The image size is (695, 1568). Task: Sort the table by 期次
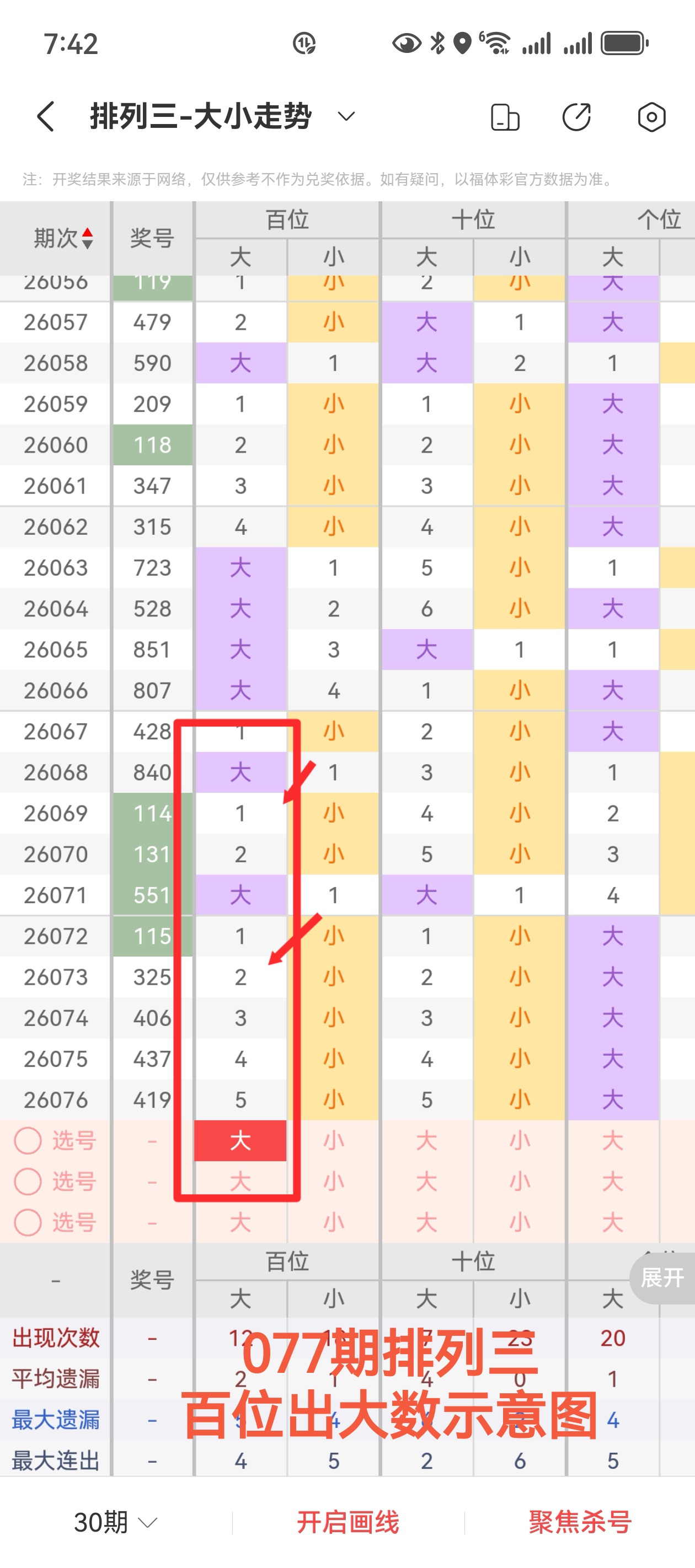63,238
